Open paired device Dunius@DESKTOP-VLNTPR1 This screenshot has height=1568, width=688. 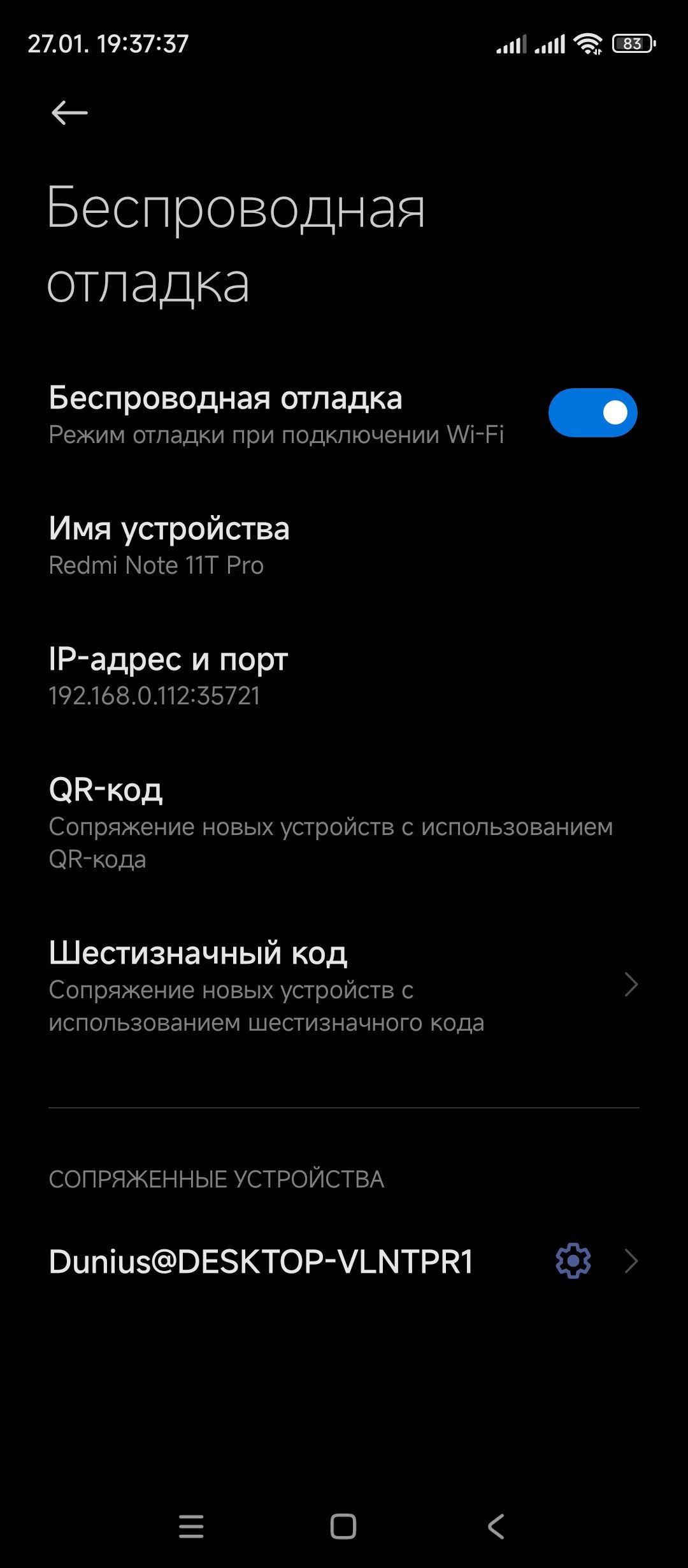[261, 1261]
